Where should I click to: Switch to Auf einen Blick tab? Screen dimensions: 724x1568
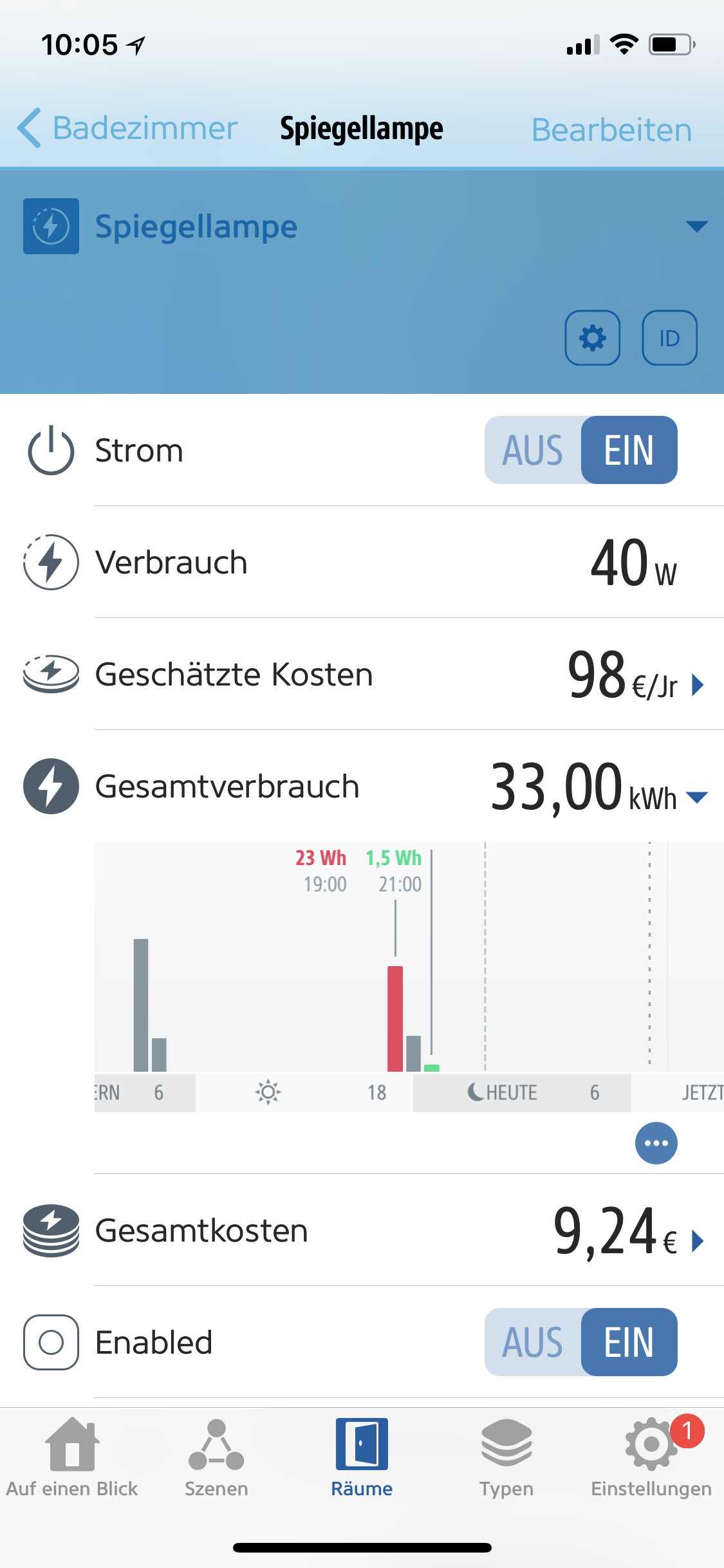click(72, 1458)
